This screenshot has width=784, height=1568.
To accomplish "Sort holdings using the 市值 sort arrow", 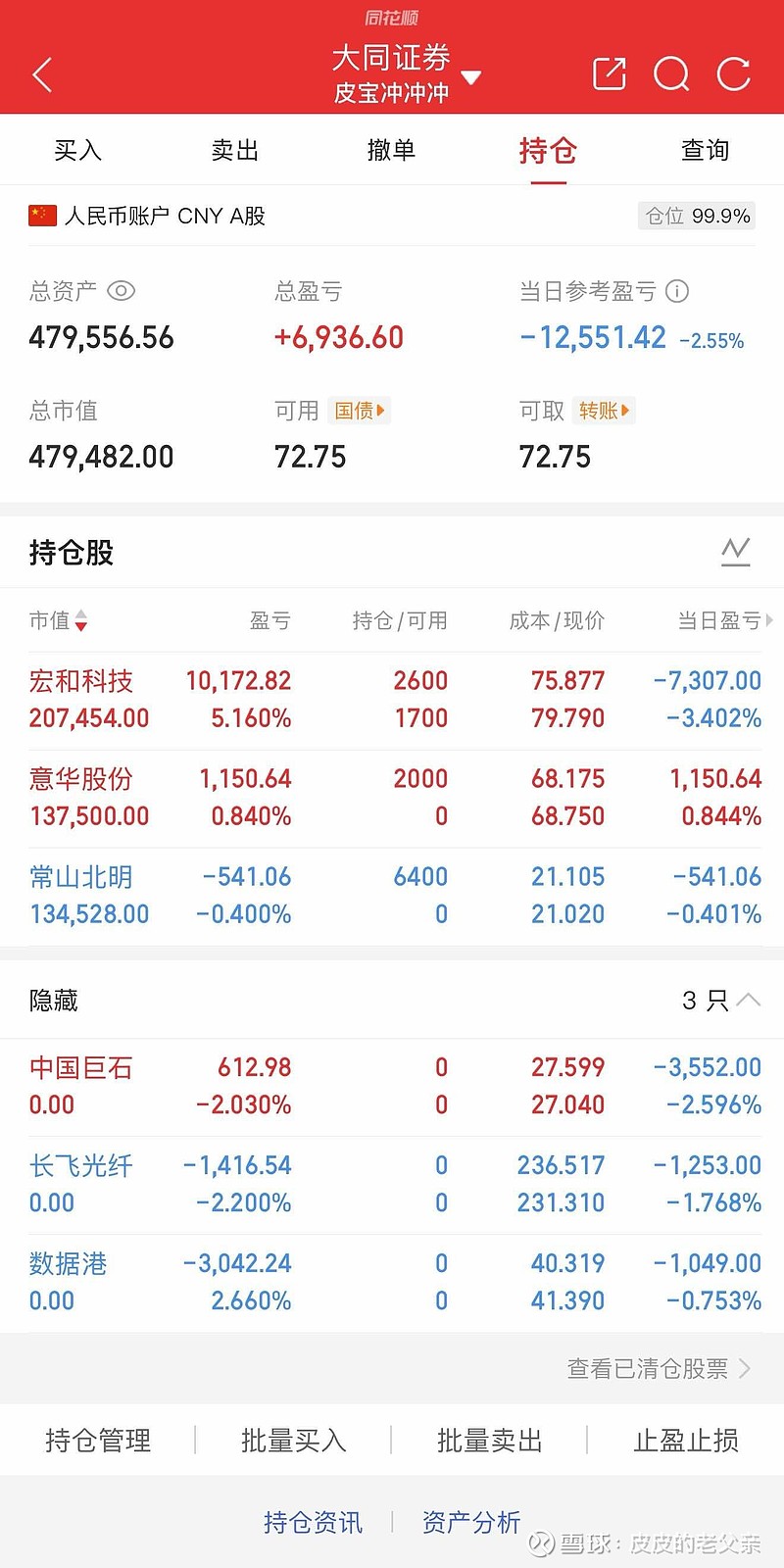I will coord(81,621).
